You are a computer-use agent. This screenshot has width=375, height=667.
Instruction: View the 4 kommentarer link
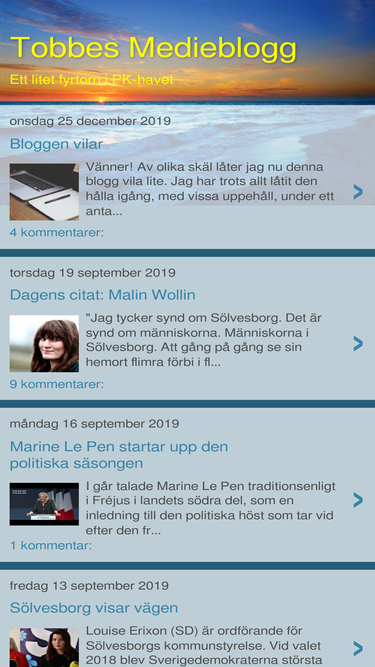[x=57, y=233]
